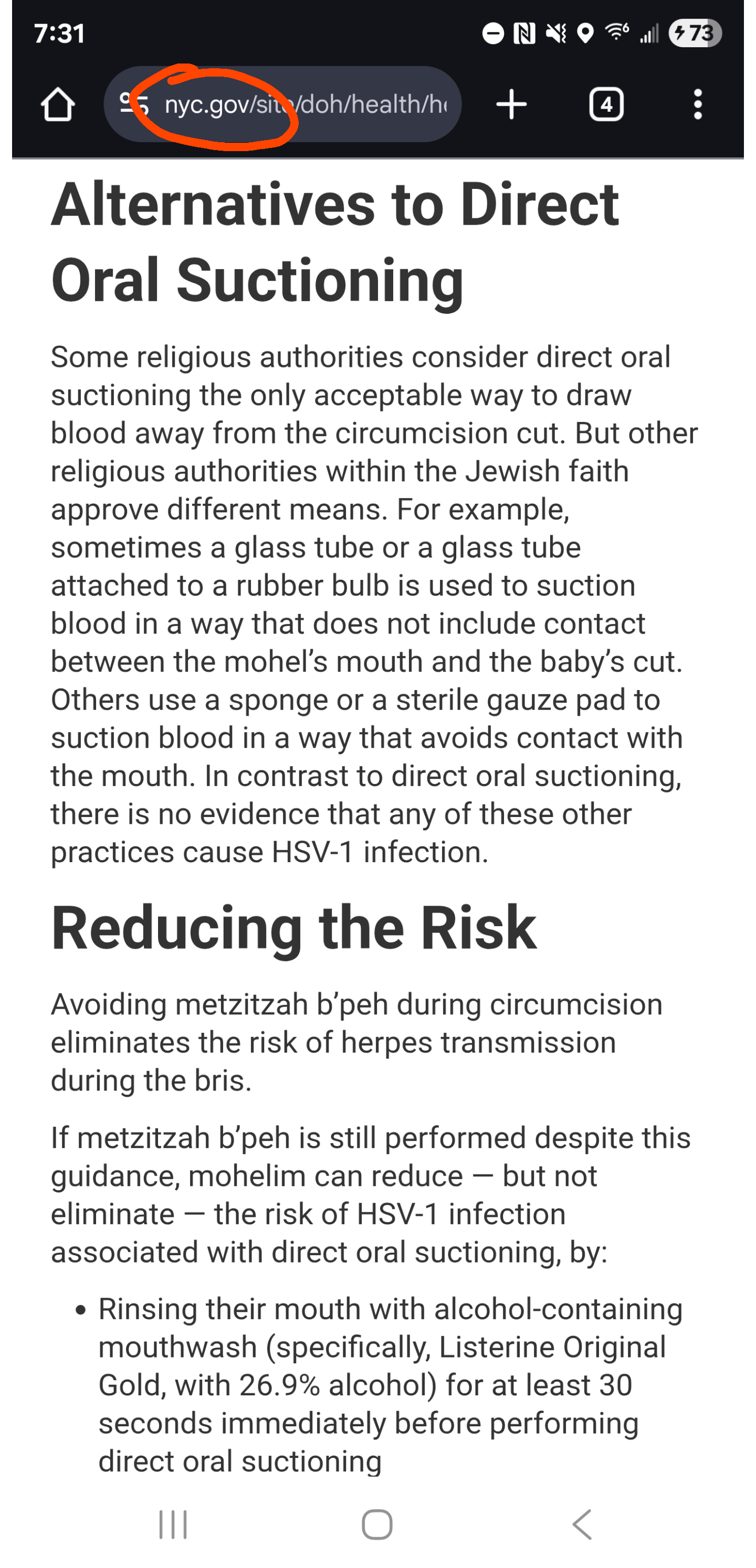Open recent apps from navigation bar

[x=173, y=1525]
